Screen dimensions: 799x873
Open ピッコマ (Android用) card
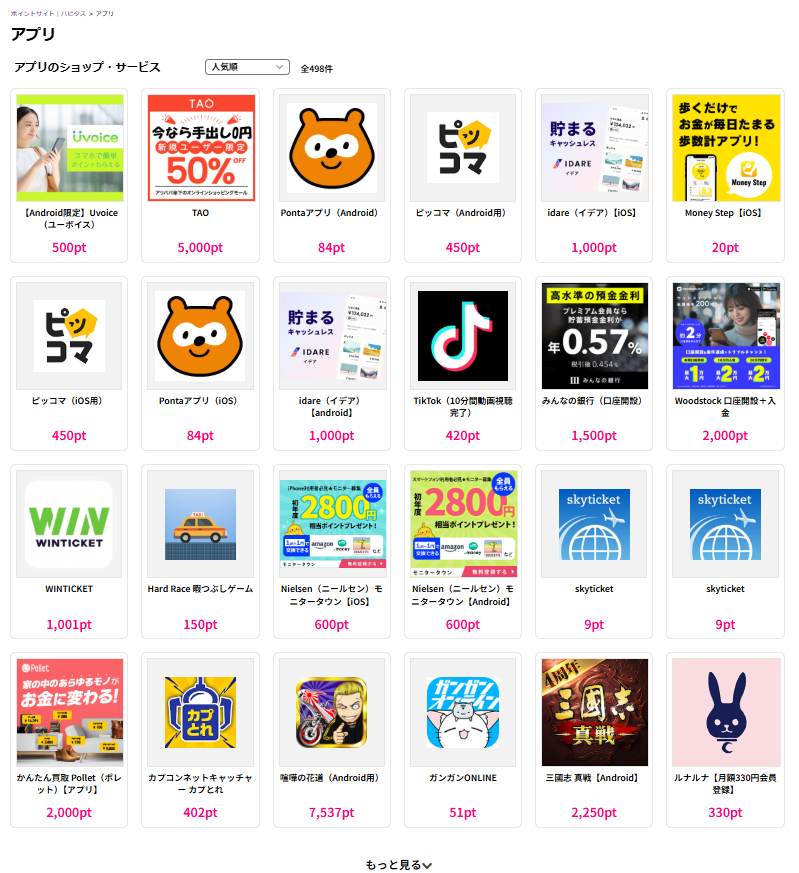[x=462, y=150]
